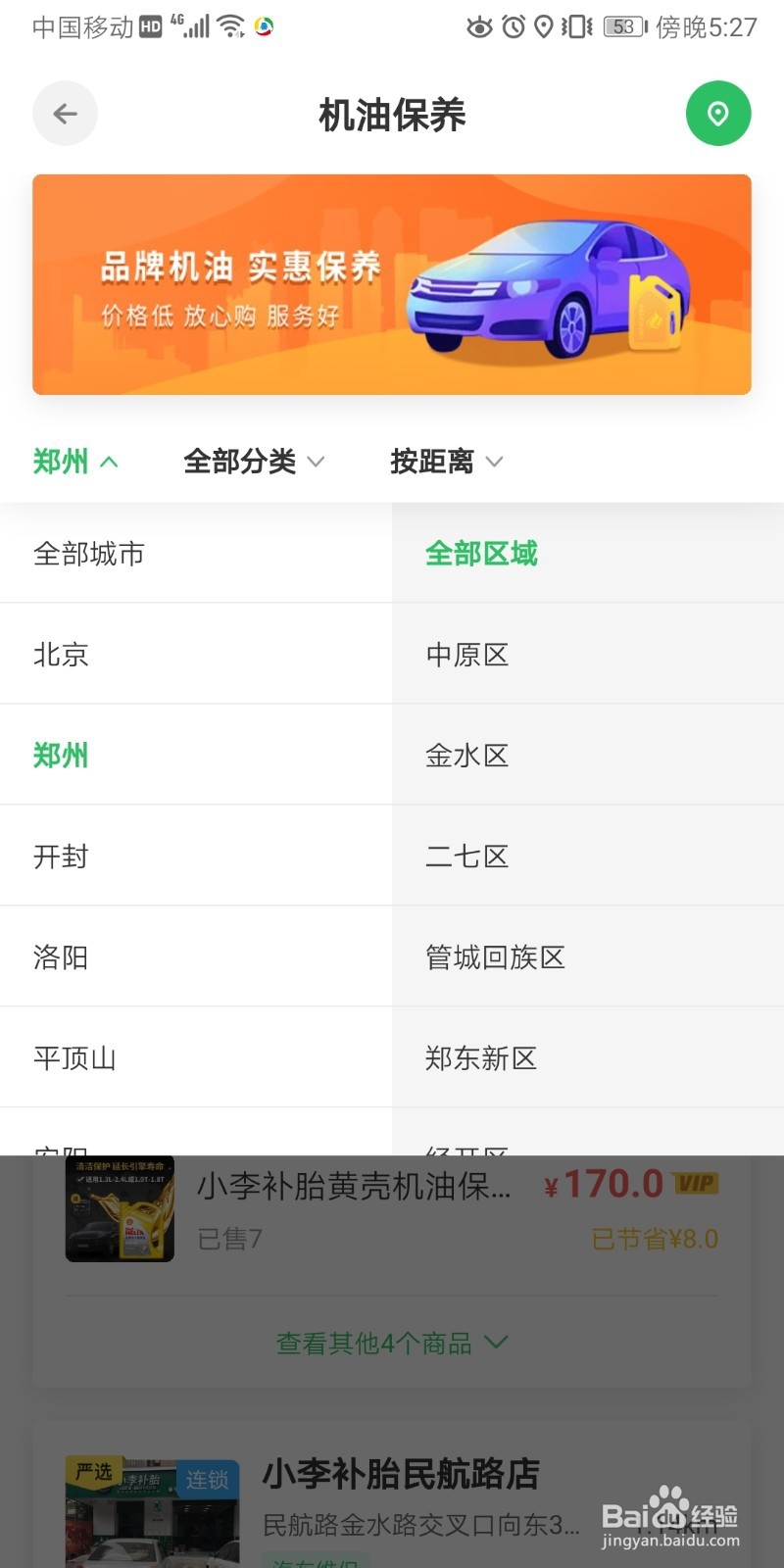Click the eye-comfort icon in the status bar
The image size is (784, 1568).
tap(478, 26)
